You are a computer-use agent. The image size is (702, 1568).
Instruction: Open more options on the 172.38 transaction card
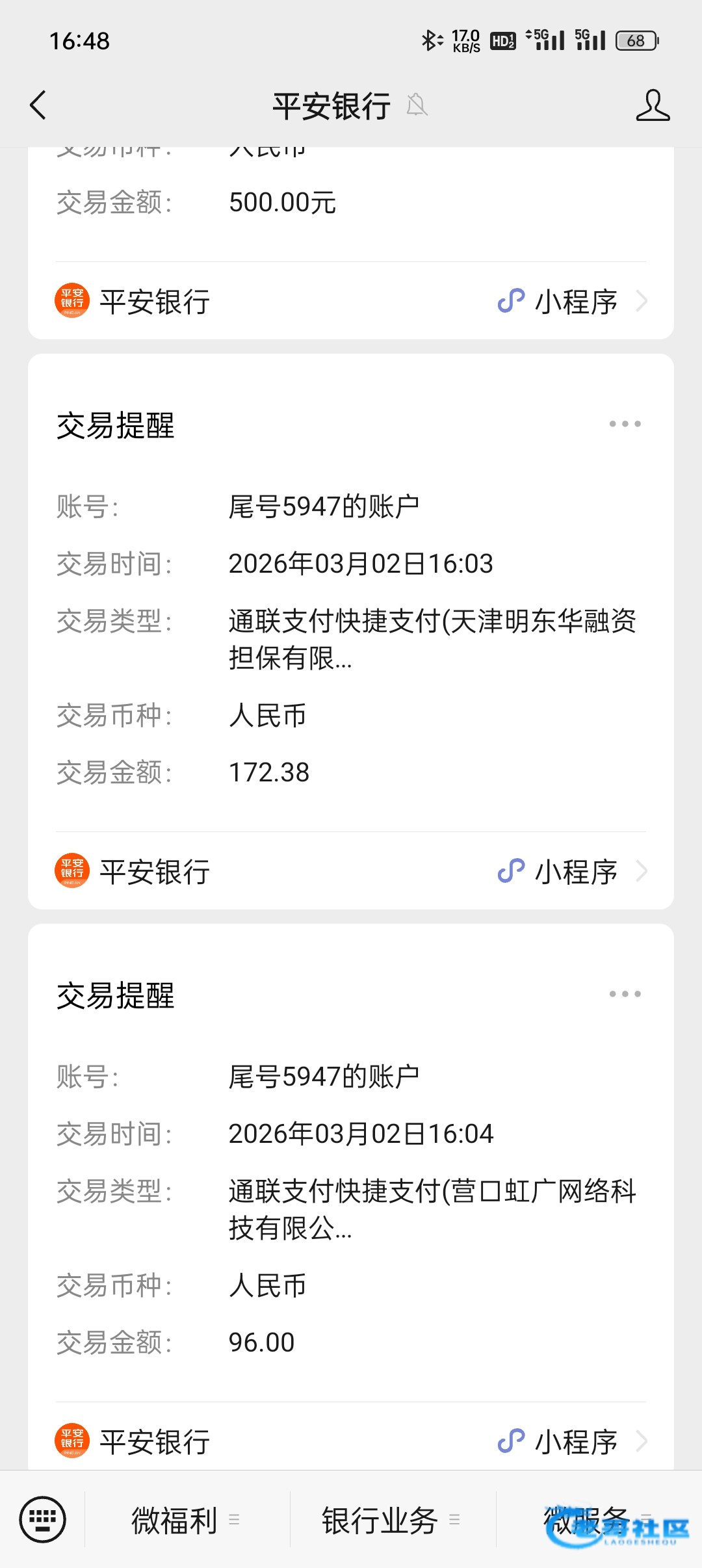tap(625, 424)
